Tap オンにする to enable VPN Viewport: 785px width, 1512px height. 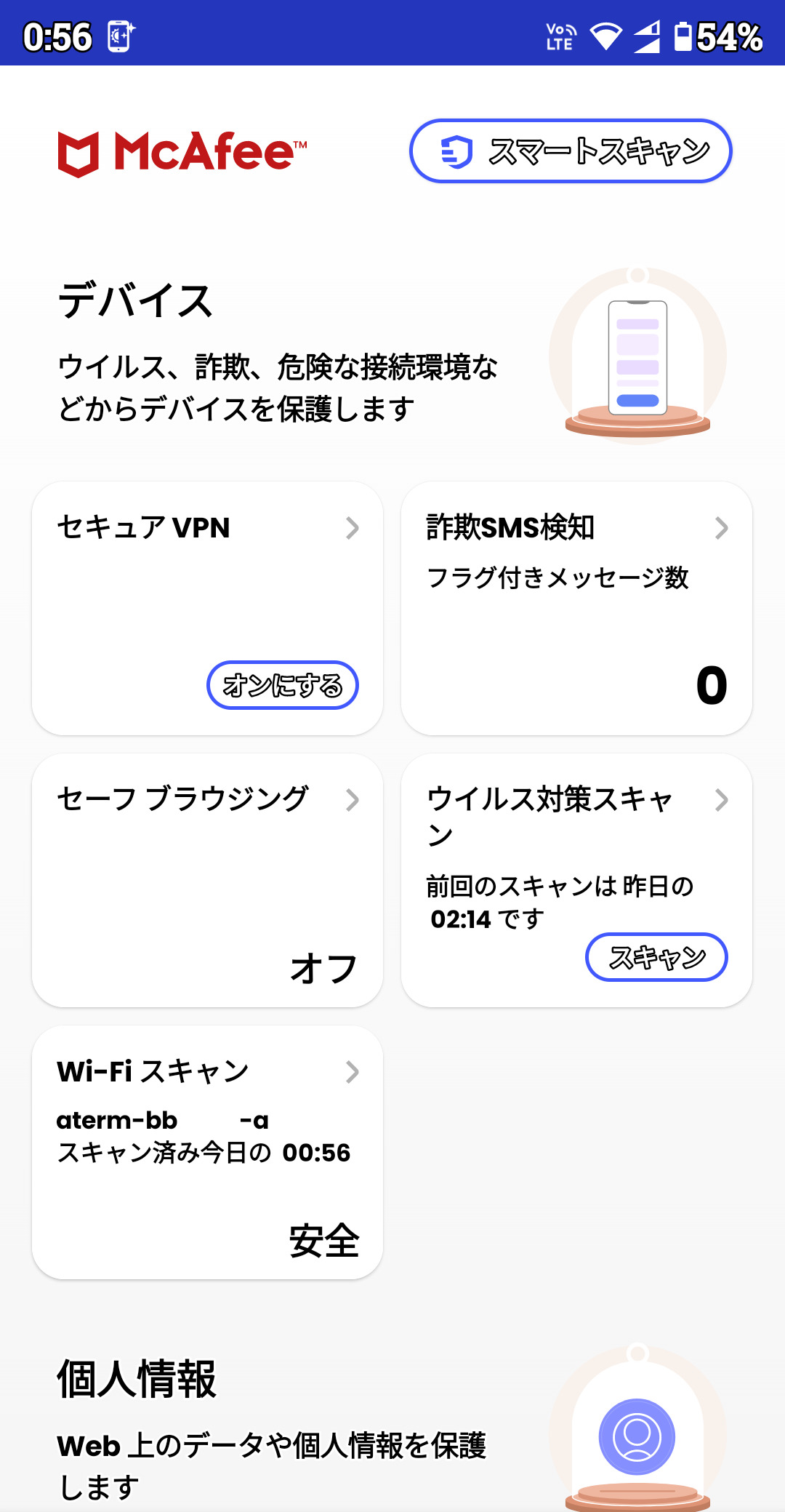tap(283, 685)
